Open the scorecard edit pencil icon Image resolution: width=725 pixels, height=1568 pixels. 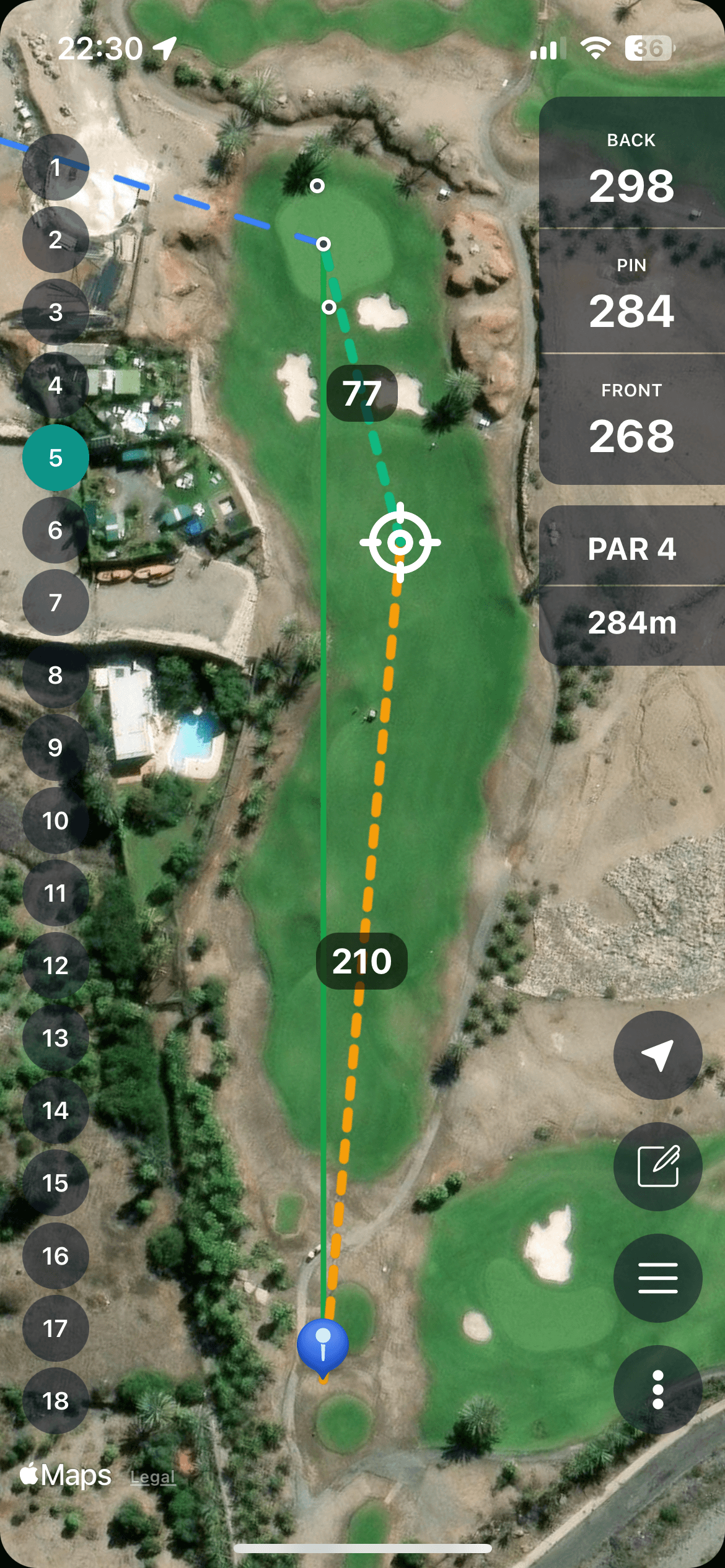tap(659, 1166)
